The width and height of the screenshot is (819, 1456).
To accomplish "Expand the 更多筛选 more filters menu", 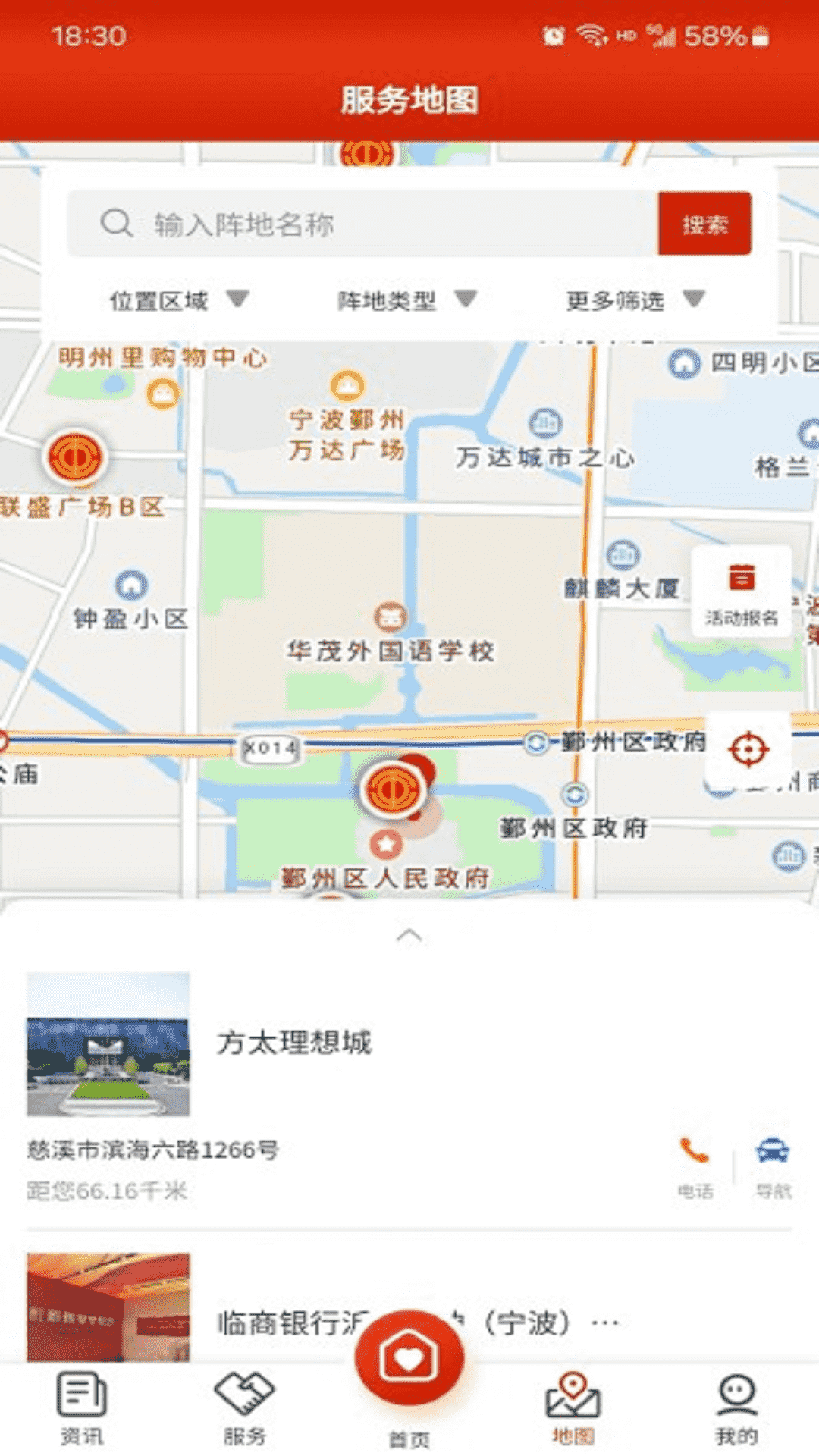I will click(629, 300).
